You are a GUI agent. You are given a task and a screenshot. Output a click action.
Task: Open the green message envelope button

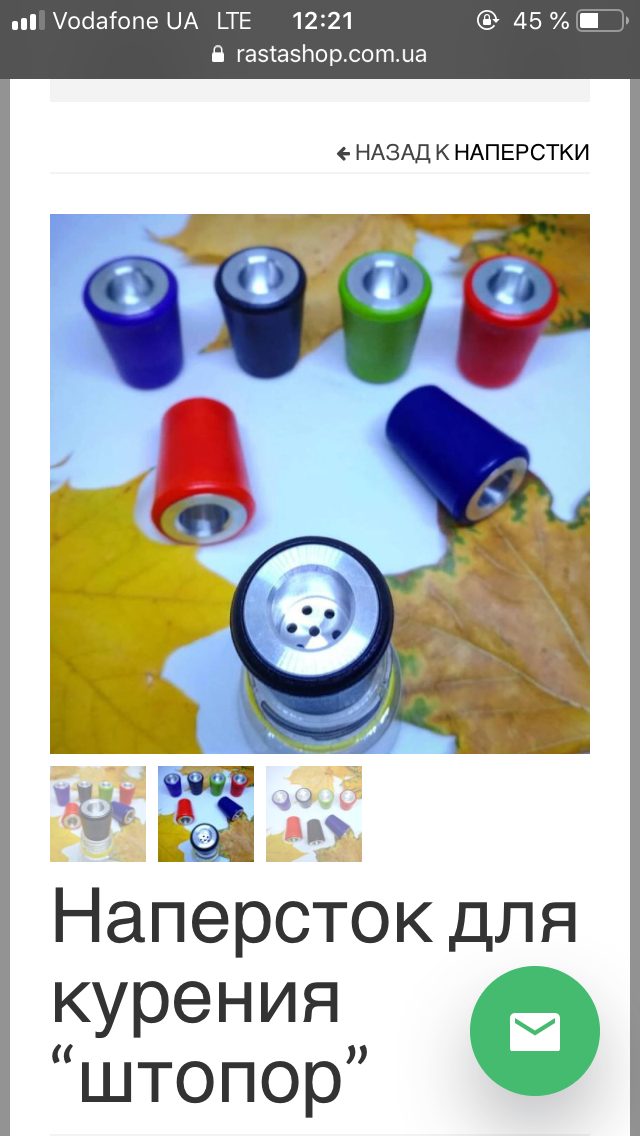pyautogui.click(x=535, y=1031)
